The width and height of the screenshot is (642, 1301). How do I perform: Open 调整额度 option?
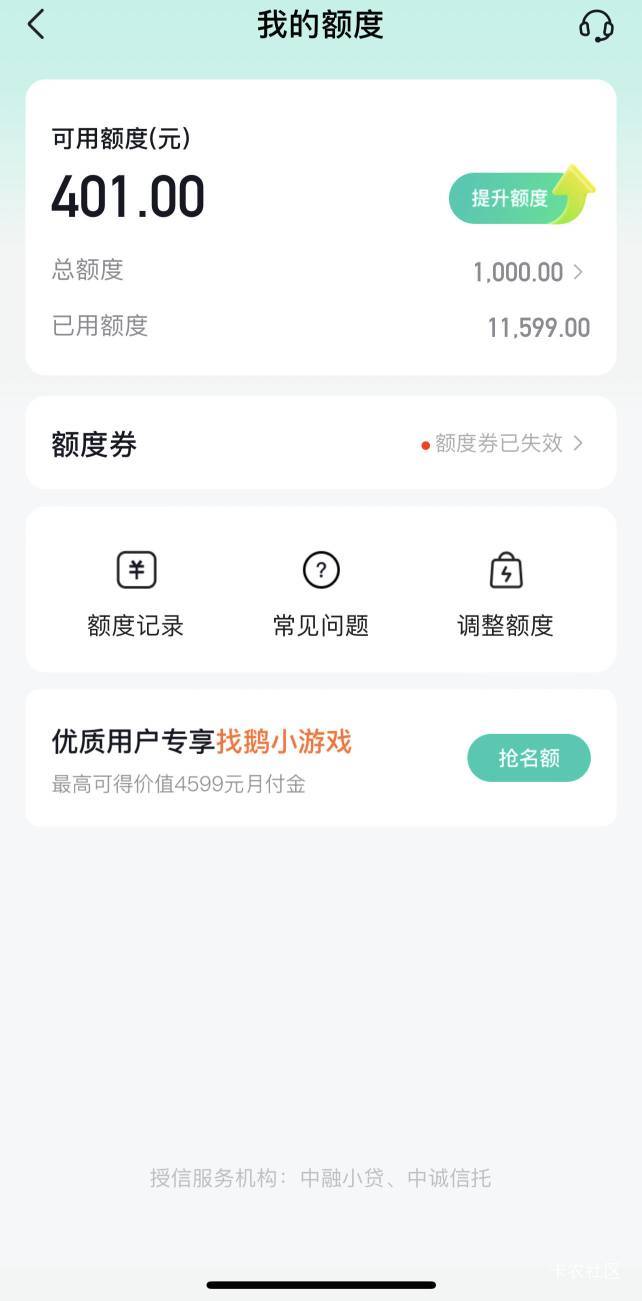(505, 594)
